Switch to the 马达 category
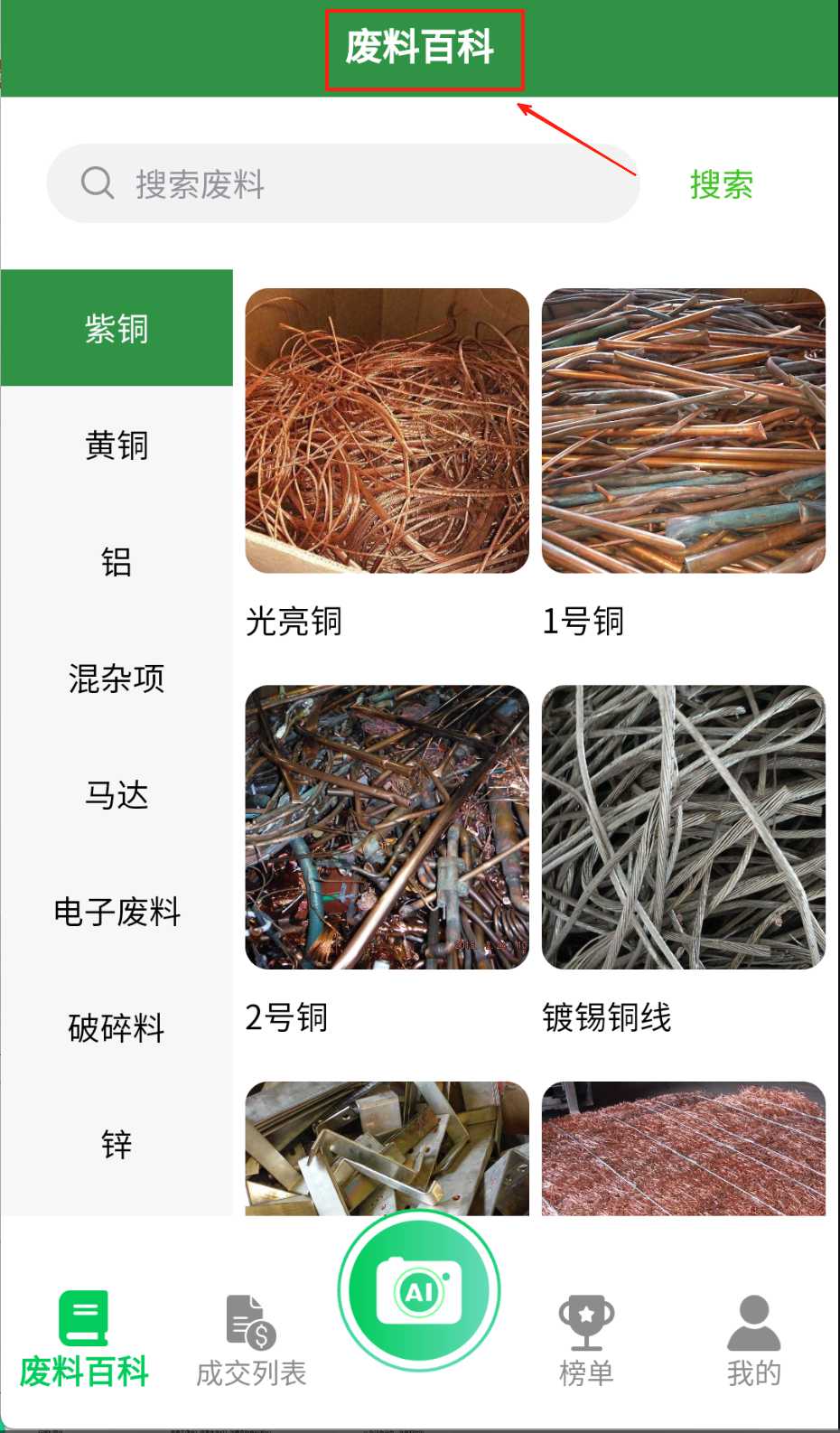 (117, 795)
